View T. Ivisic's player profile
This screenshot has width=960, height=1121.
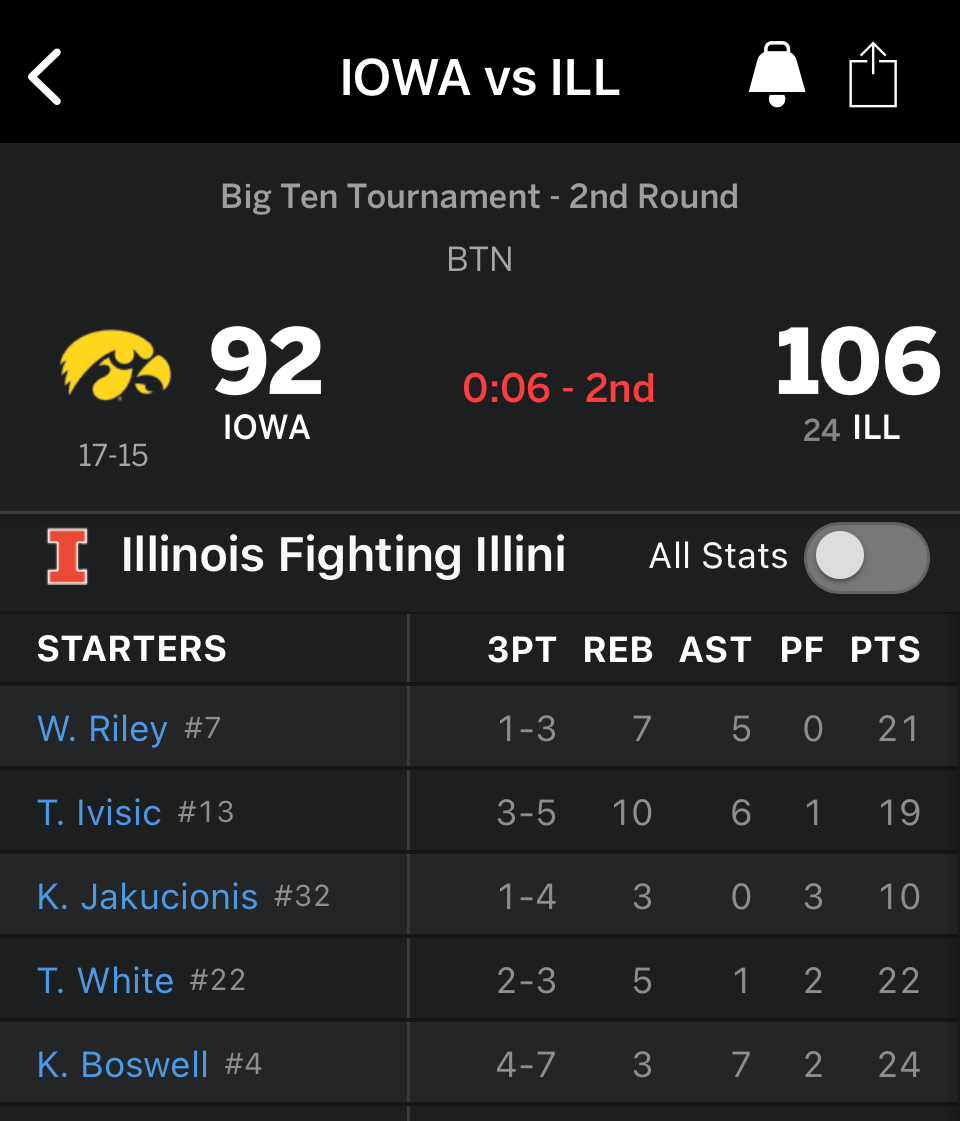point(99,812)
